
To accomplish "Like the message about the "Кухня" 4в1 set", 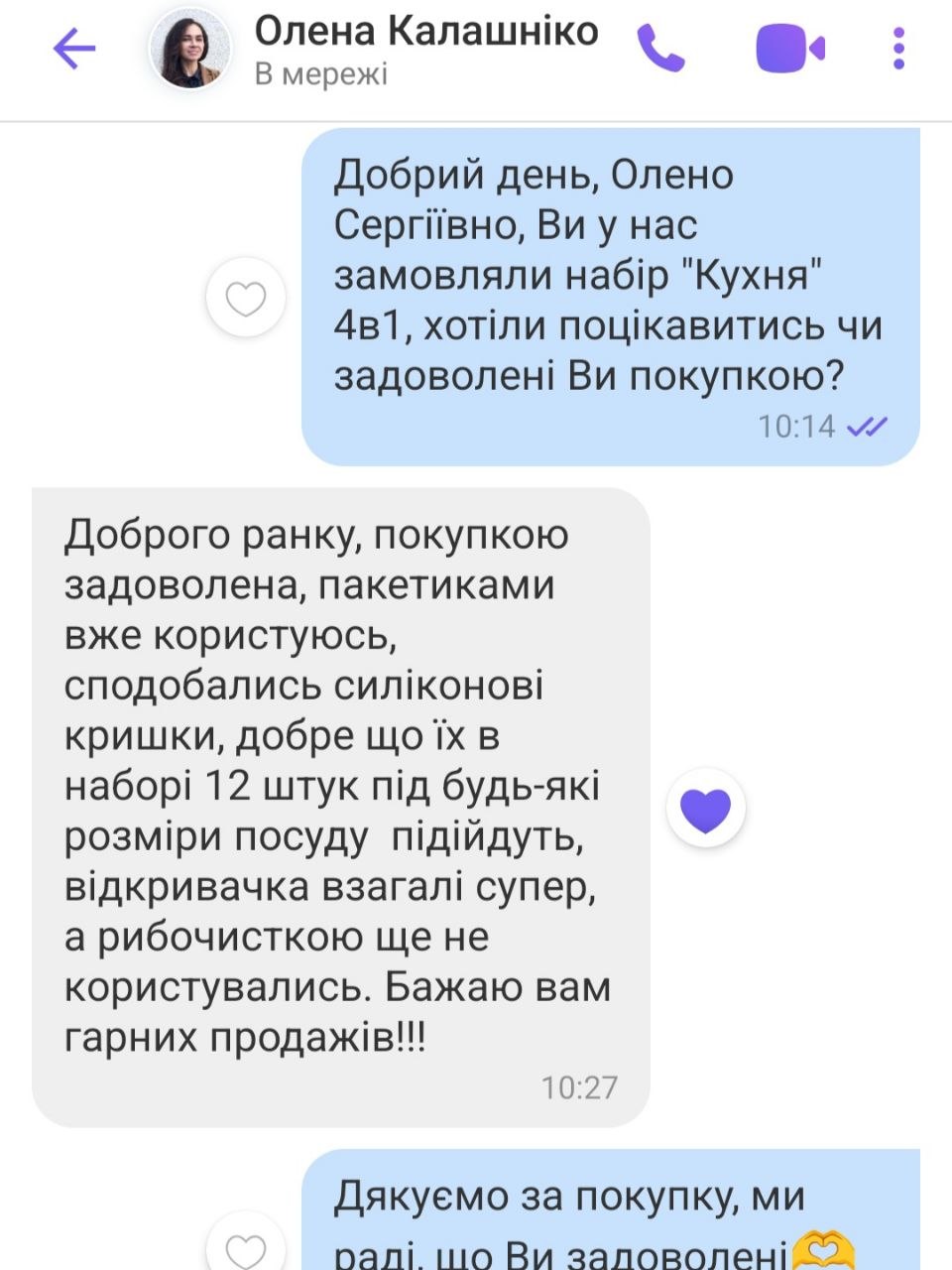I will (246, 297).
